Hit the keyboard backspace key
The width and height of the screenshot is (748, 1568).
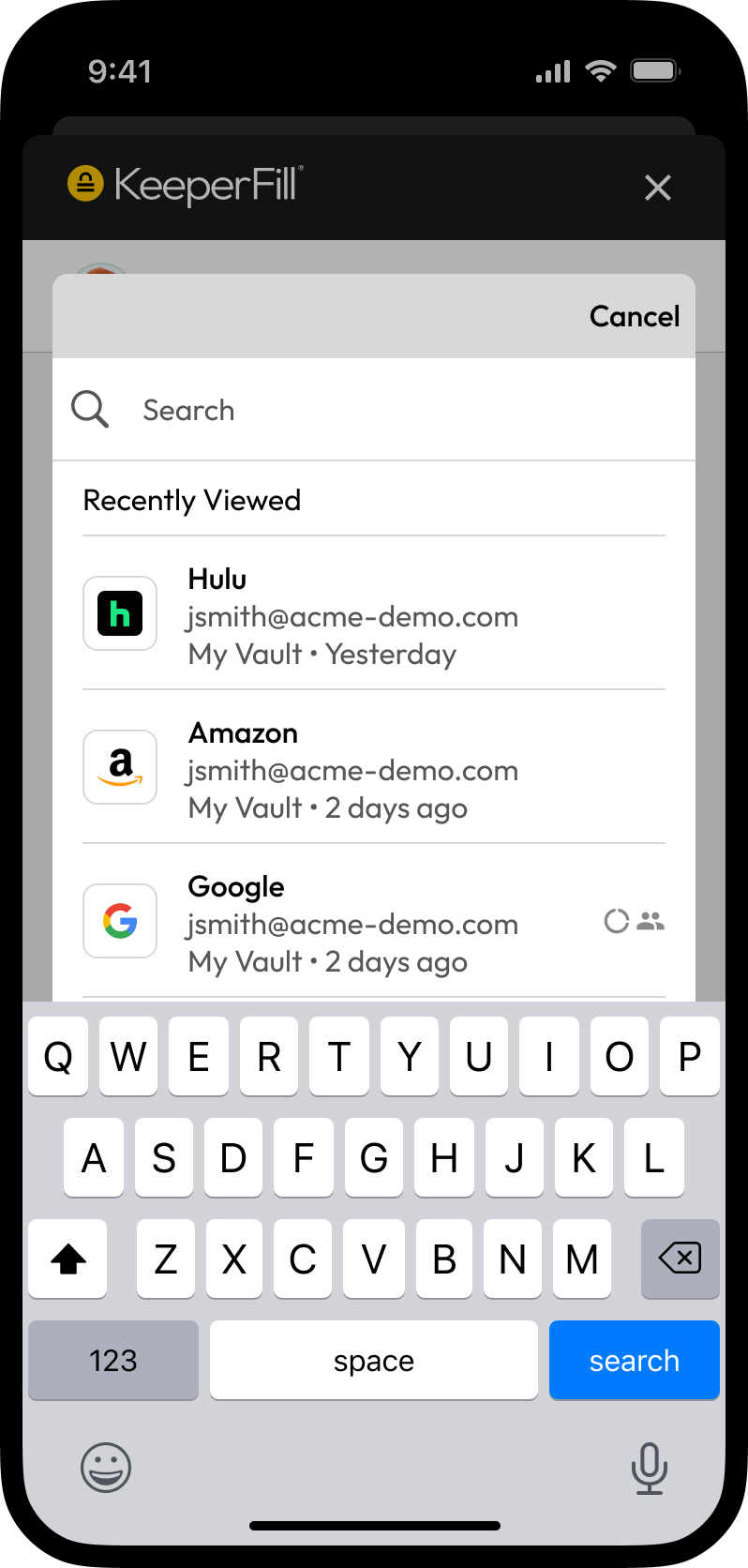[680, 1259]
